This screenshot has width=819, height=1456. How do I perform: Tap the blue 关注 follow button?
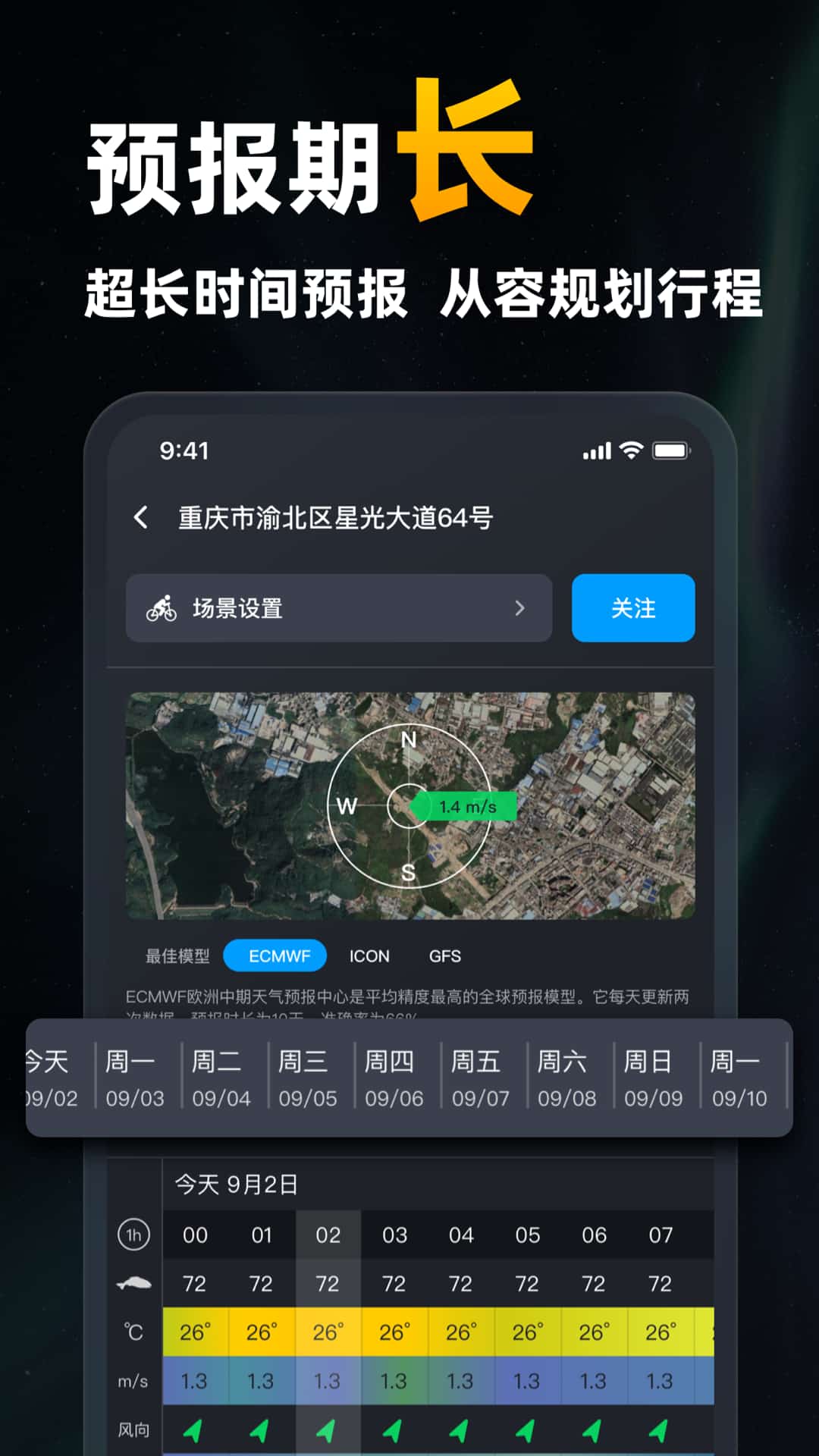click(x=634, y=608)
